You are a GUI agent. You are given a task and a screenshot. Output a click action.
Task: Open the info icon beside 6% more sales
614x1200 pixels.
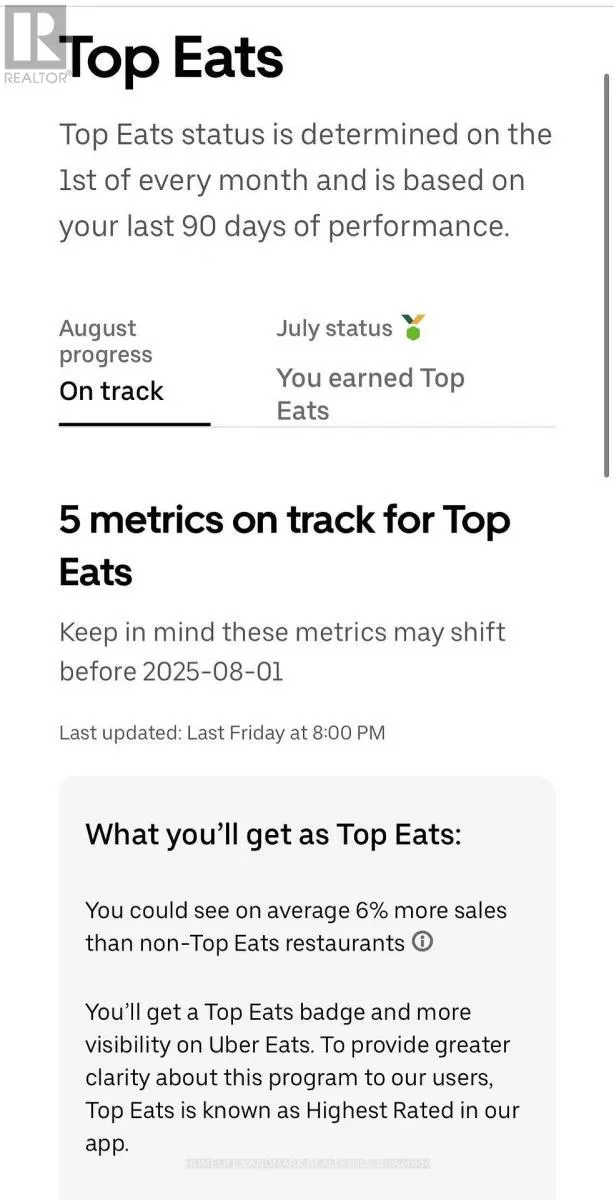pyautogui.click(x=423, y=942)
